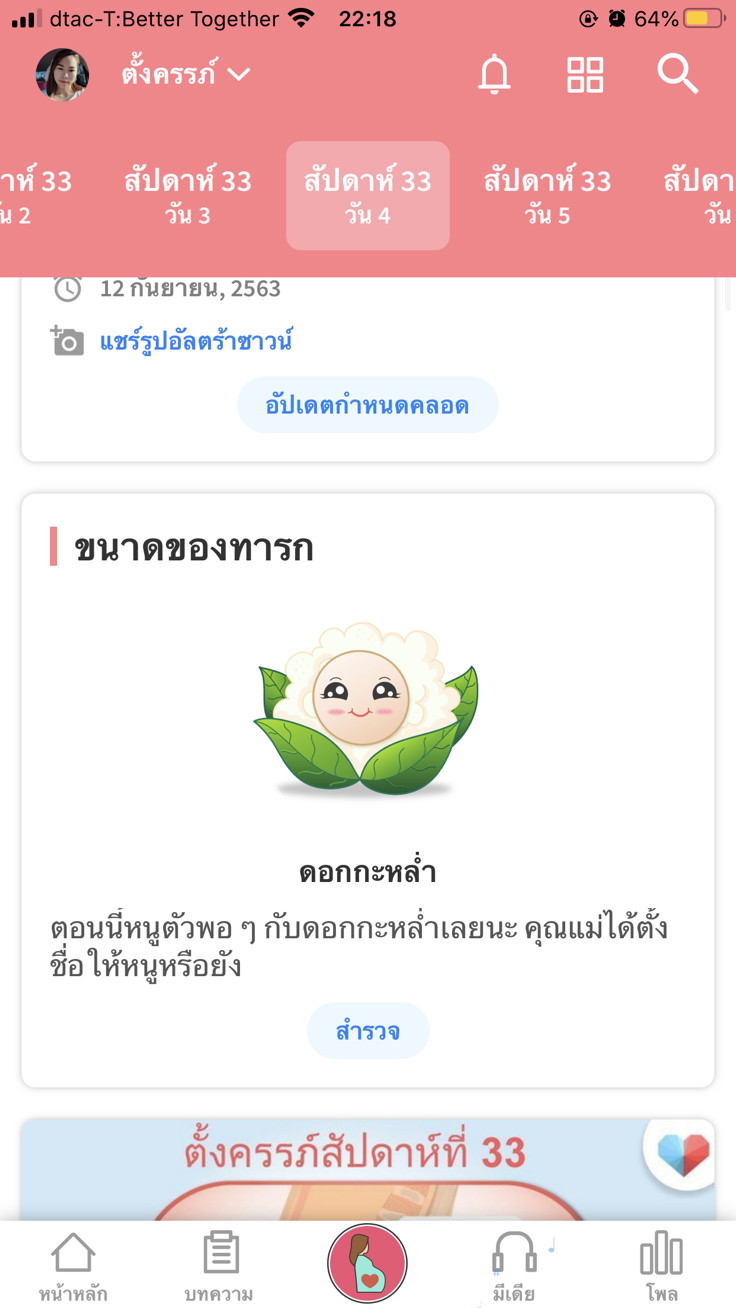Go to the หน้าหลัก tab

[x=73, y=1266]
